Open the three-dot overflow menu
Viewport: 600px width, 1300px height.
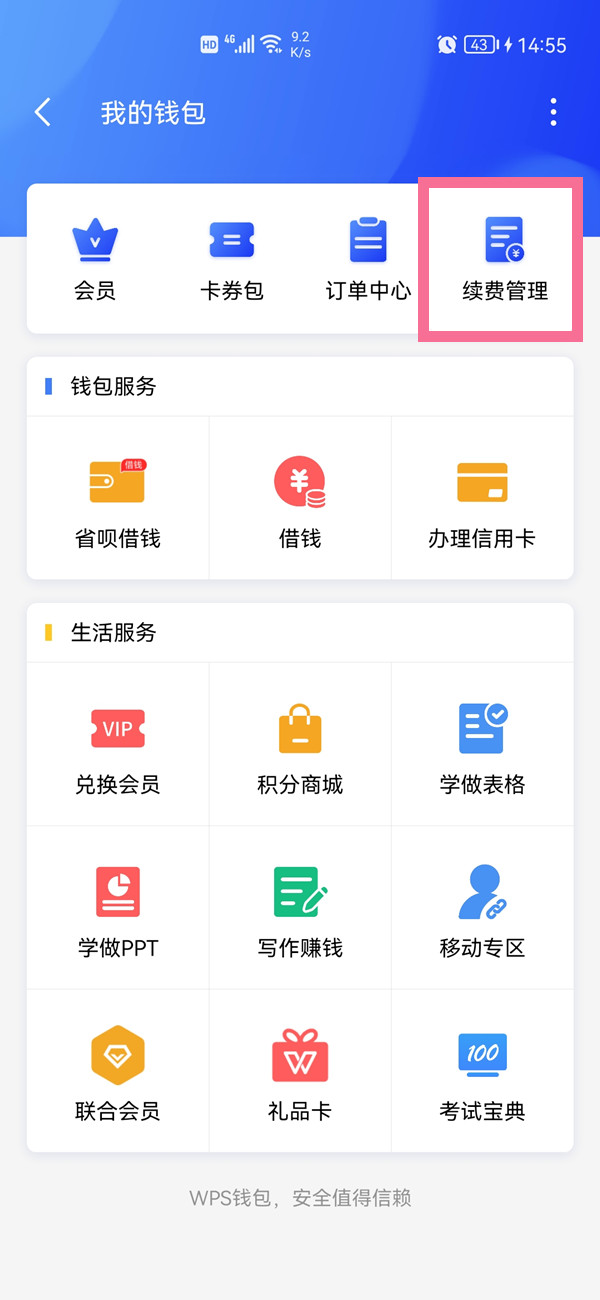click(x=553, y=112)
